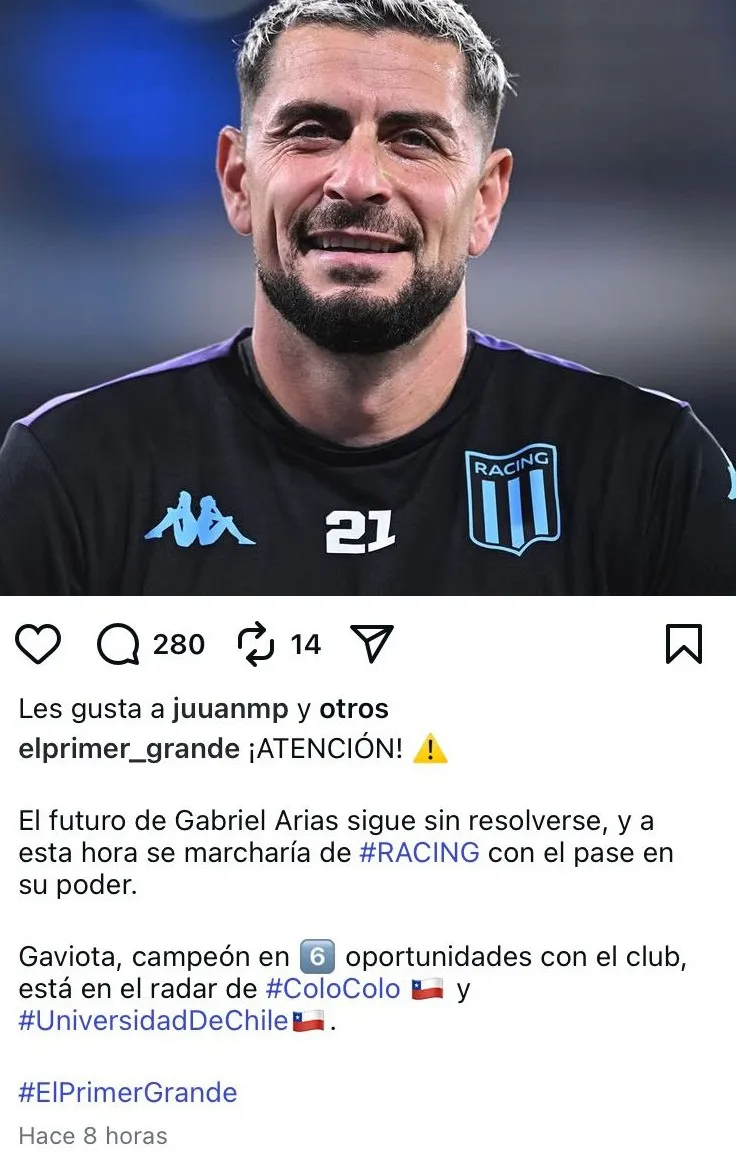The image size is (736, 1152).
Task: Click 'otros' to view all likers
Action: pyautogui.click(x=351, y=709)
